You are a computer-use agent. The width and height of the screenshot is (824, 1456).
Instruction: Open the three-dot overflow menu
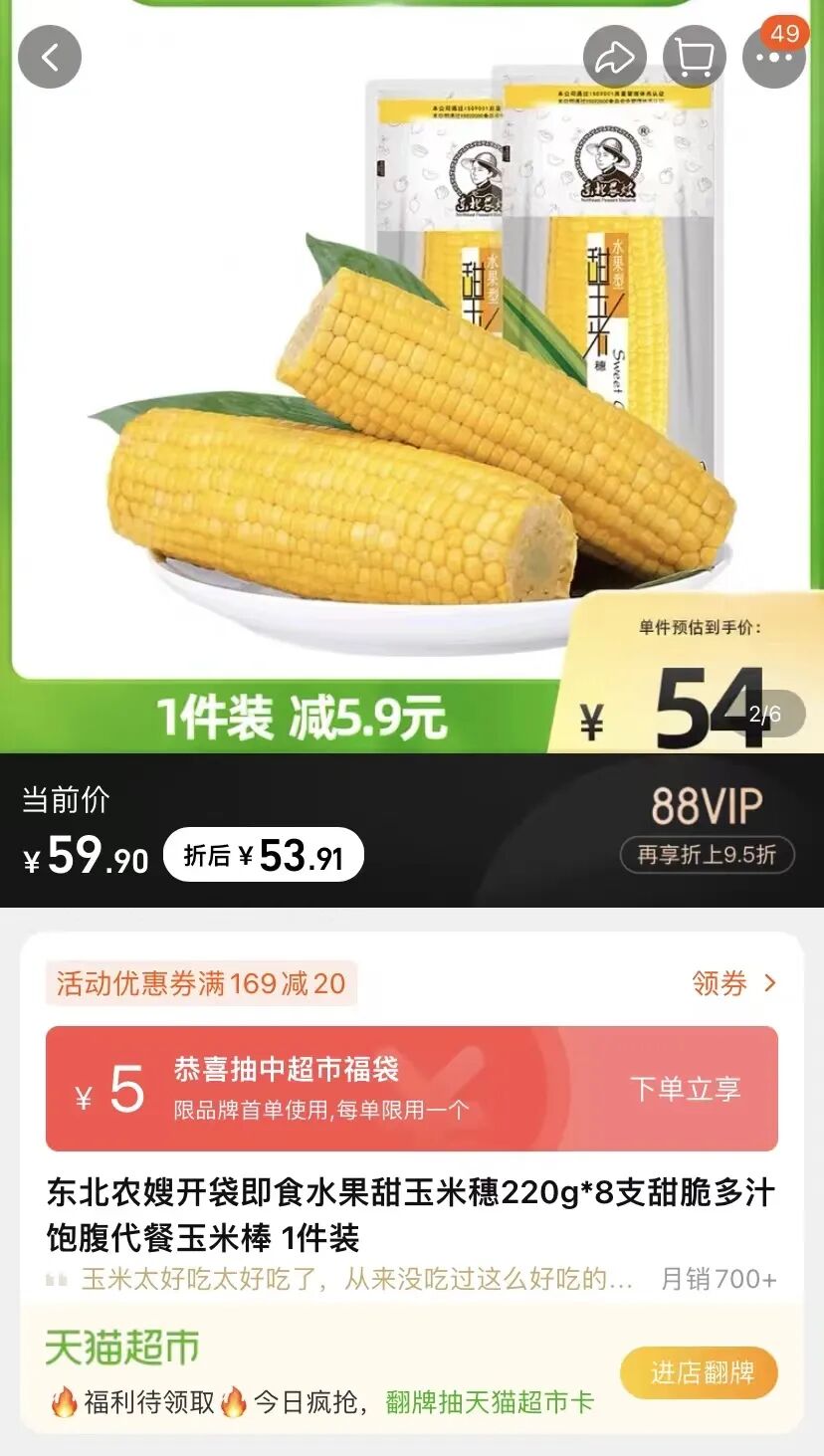(x=773, y=58)
